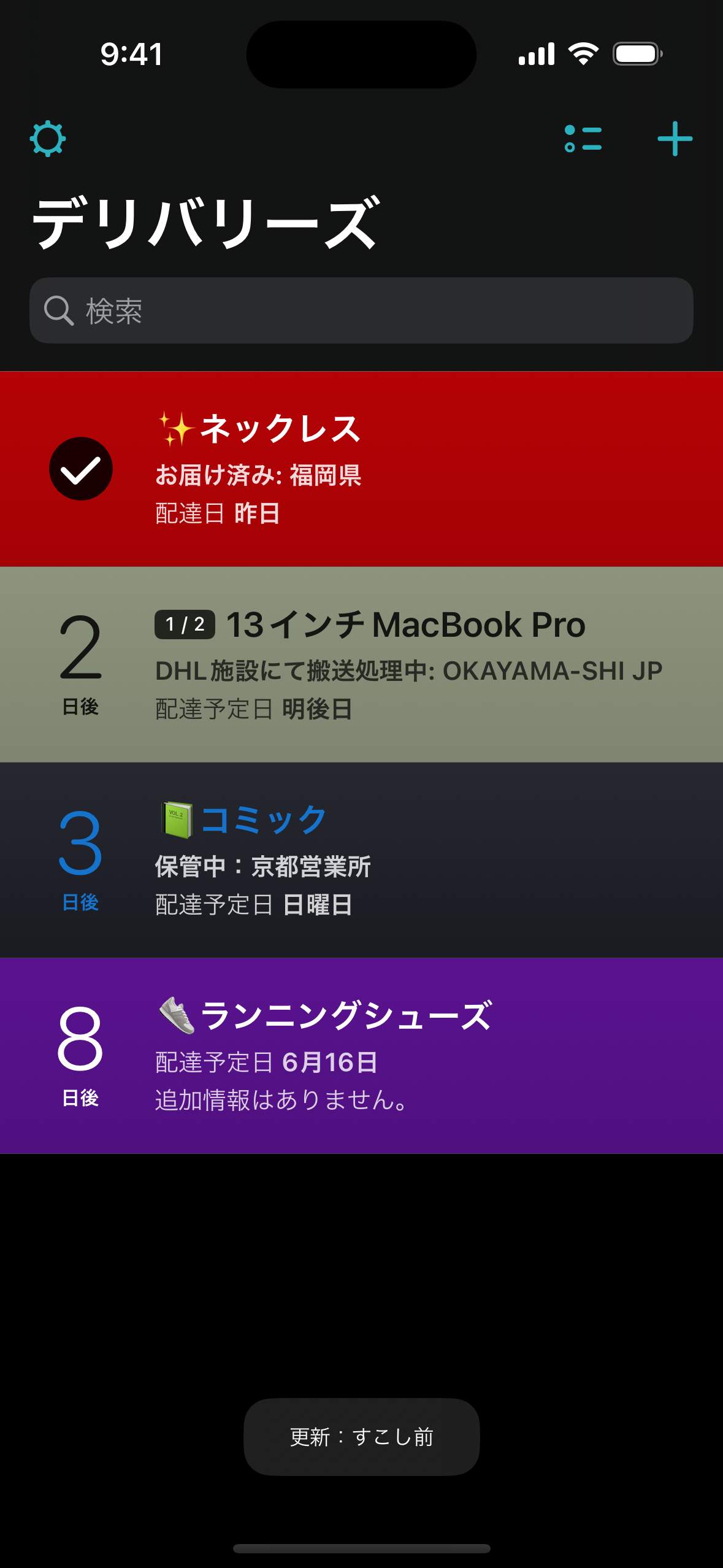Open the 13インチ MacBook Pro delivery
723x1568 pixels.
click(x=361, y=664)
